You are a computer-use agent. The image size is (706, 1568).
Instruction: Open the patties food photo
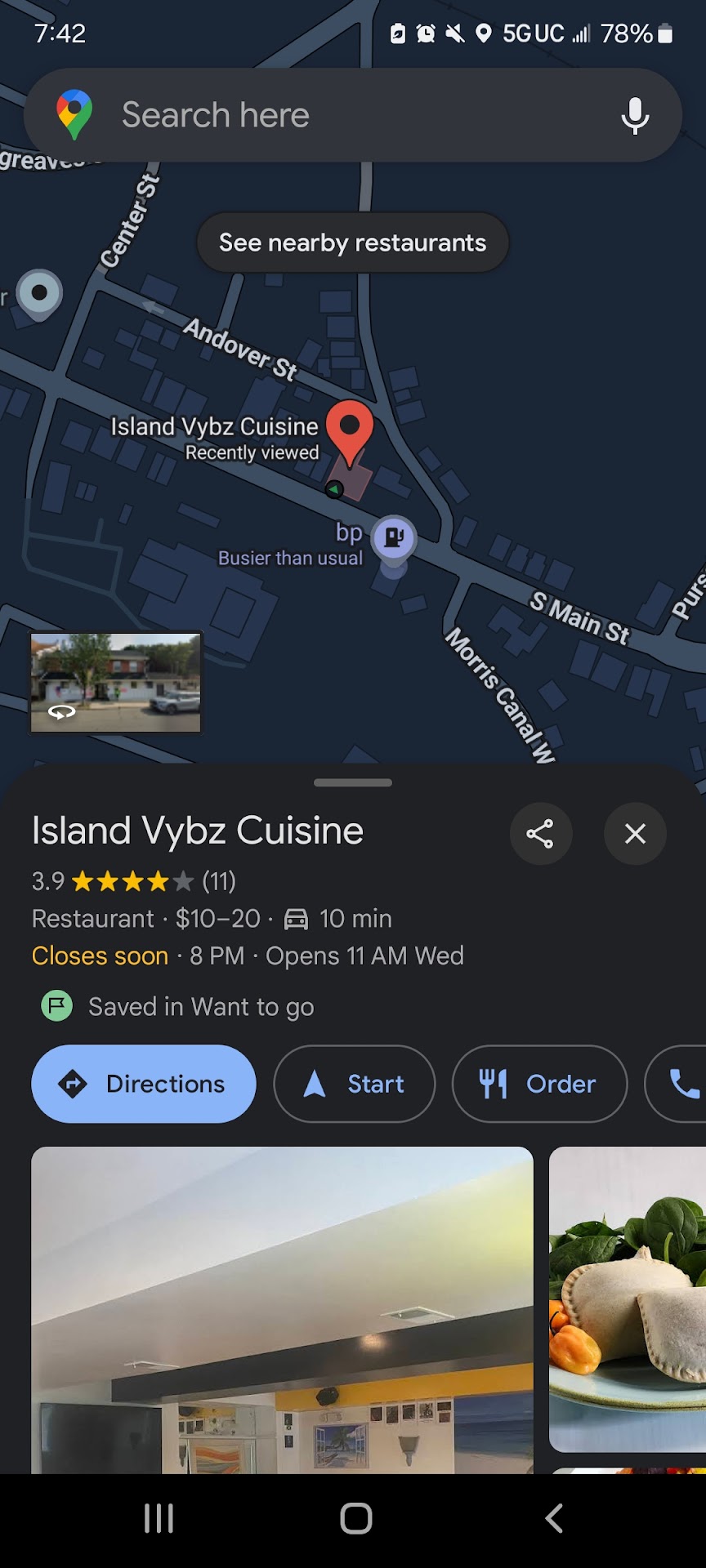(628, 1298)
